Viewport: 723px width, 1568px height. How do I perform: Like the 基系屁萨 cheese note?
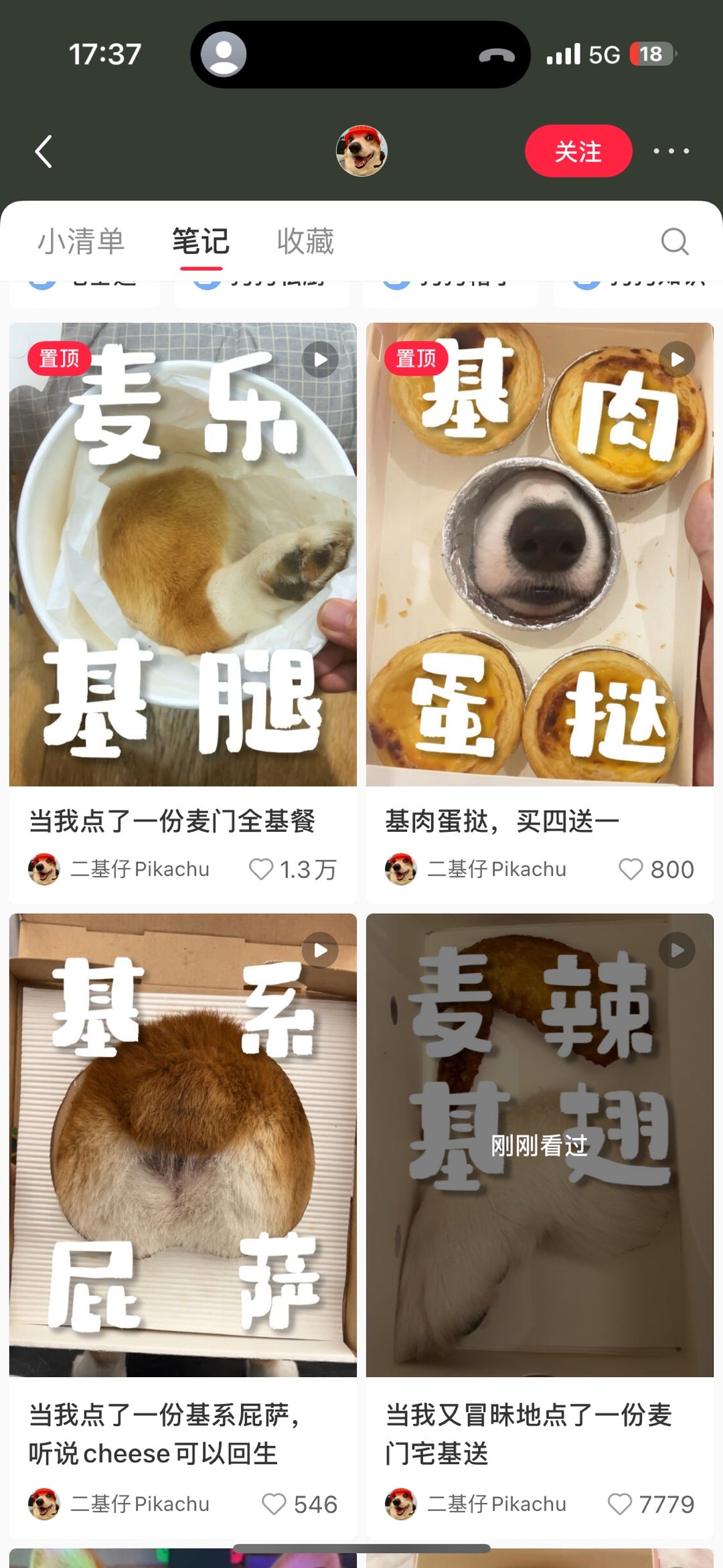(274, 1504)
